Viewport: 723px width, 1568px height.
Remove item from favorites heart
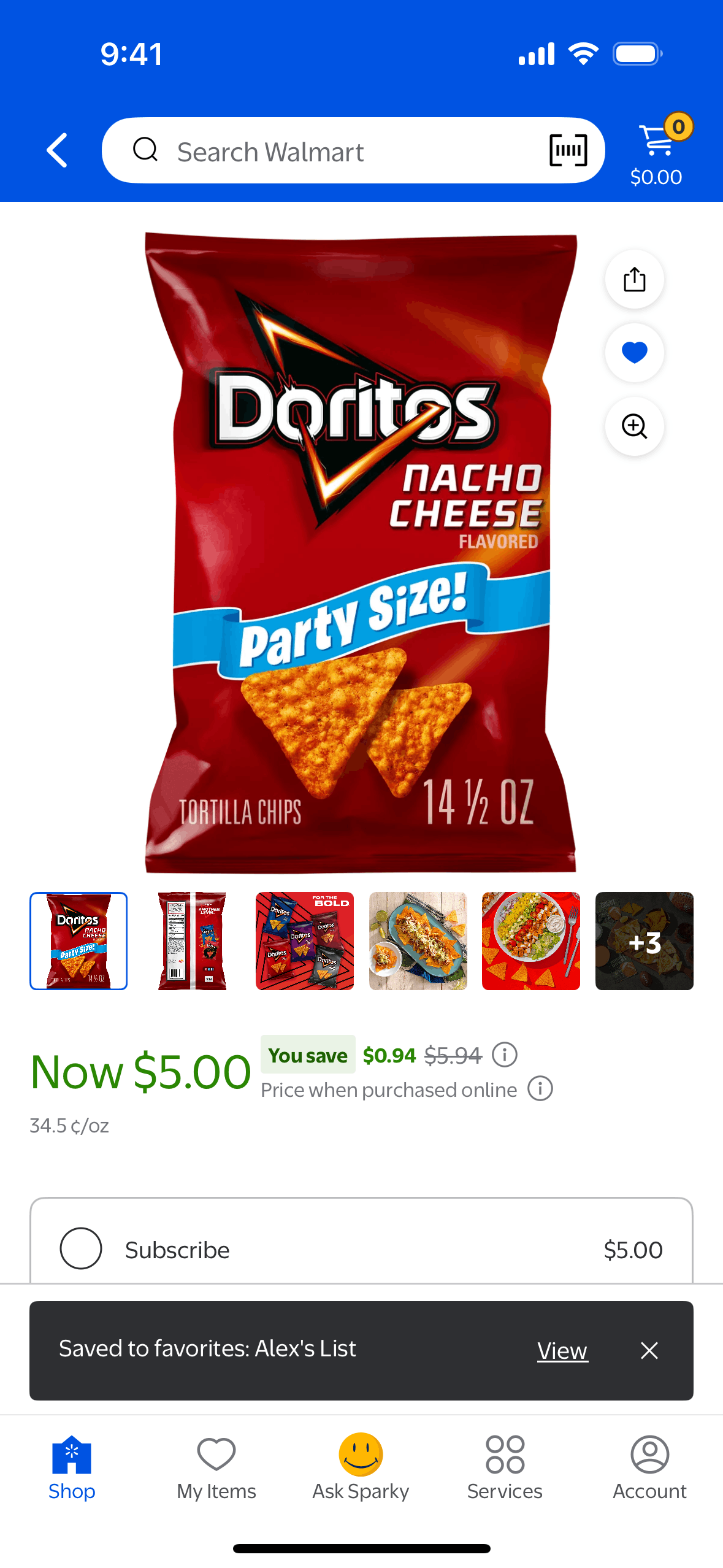click(634, 353)
